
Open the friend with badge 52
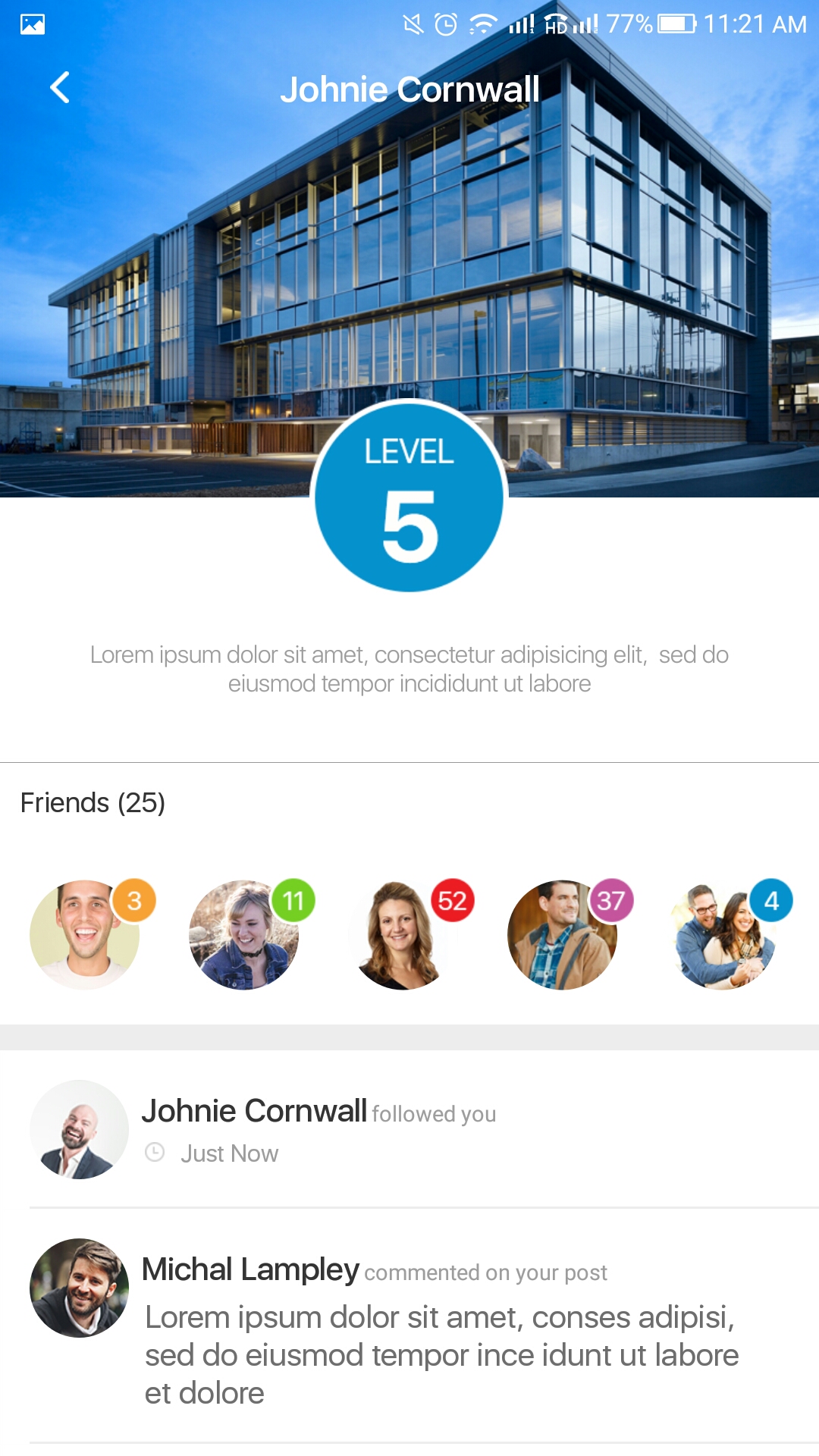coord(402,934)
